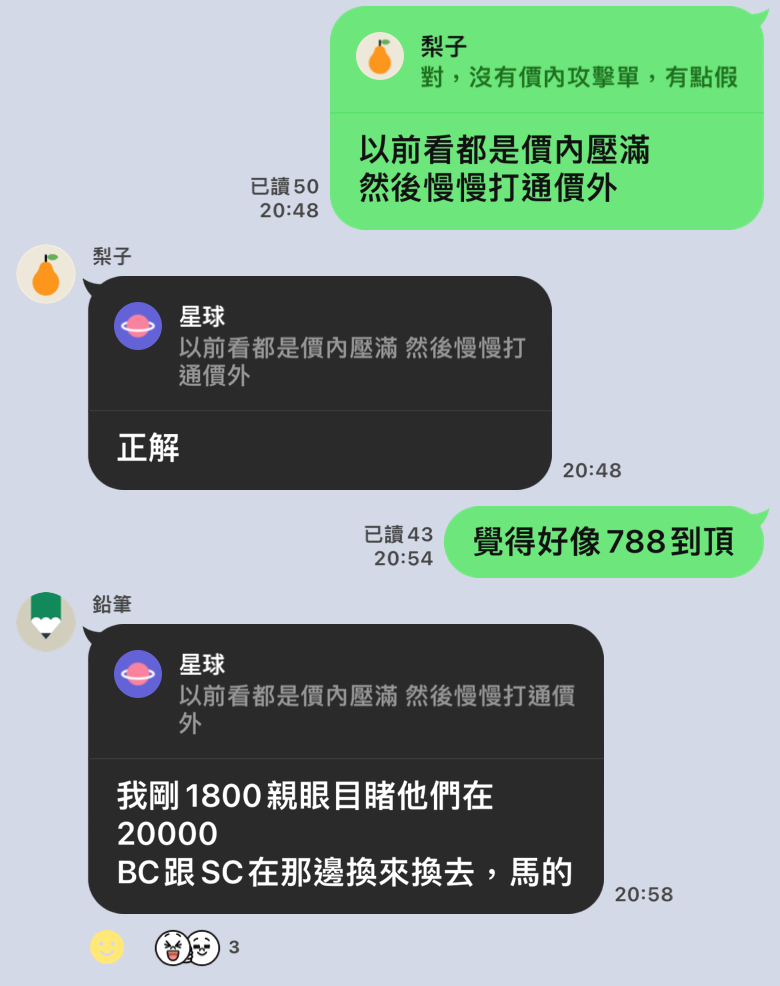Click 鉛筆's pencil avatar icon
The width and height of the screenshot is (780, 986).
coord(45,620)
